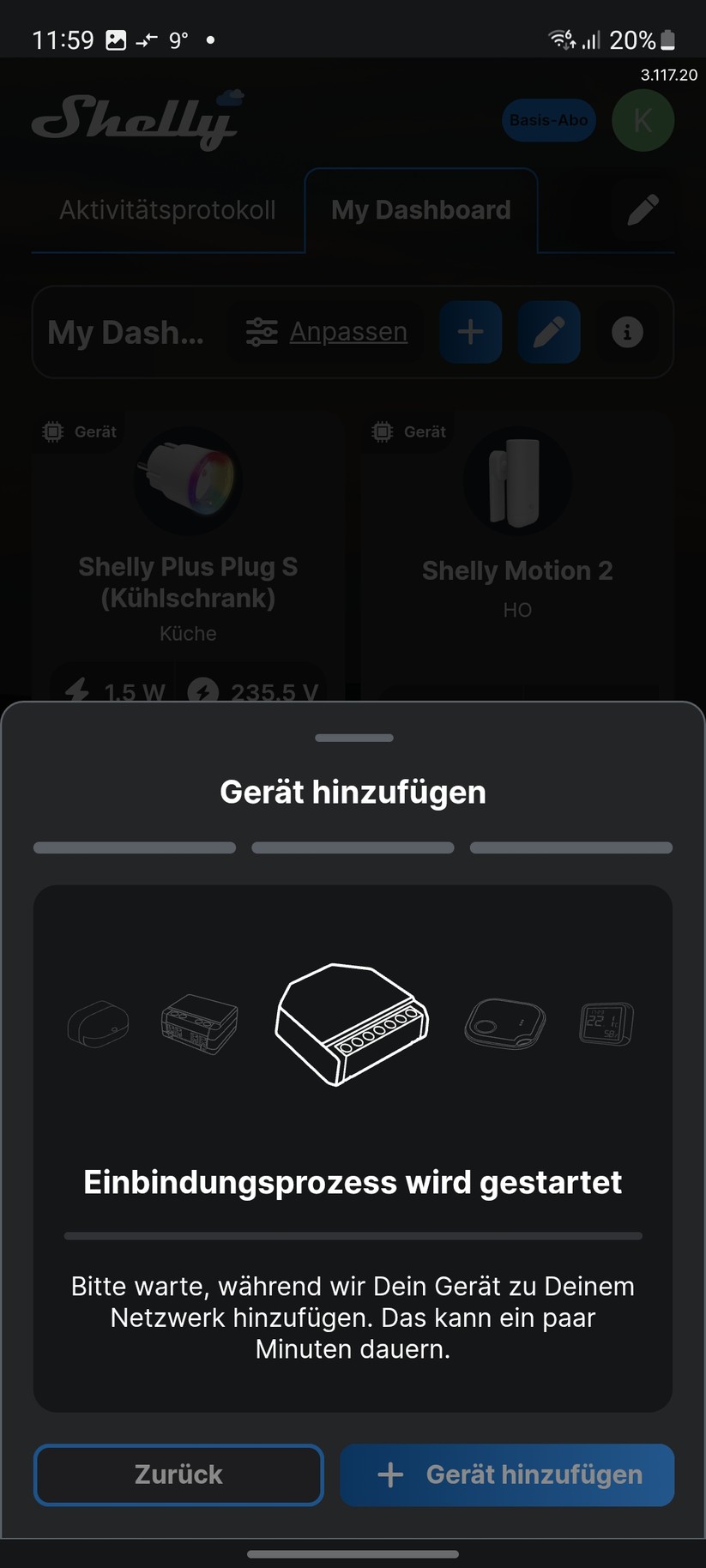706x1568 pixels.
Task: Click the pairing progress bar under Einbindungsprozess
Action: coord(353,1236)
